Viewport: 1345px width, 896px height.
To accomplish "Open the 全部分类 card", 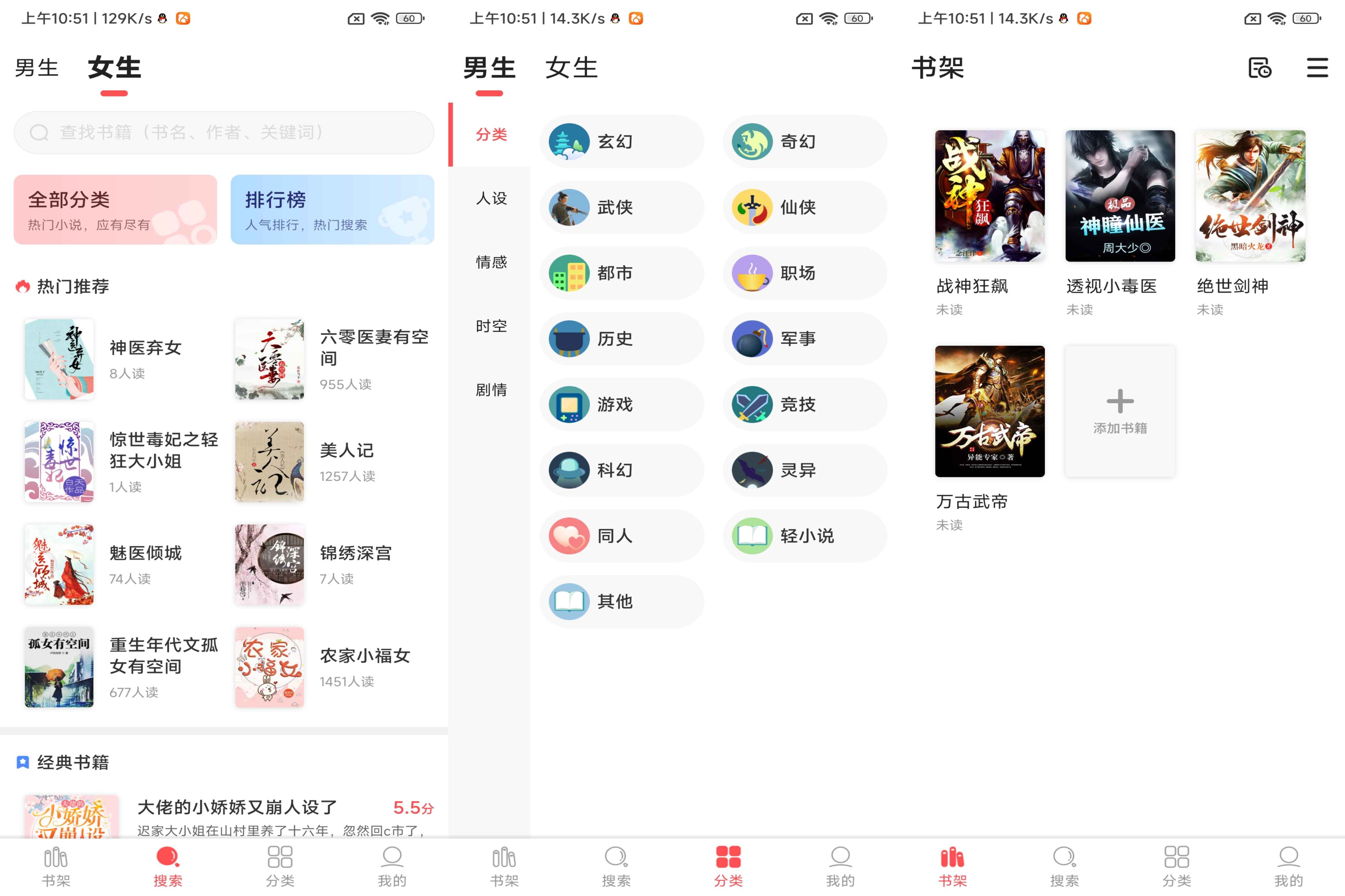I will coord(116,210).
